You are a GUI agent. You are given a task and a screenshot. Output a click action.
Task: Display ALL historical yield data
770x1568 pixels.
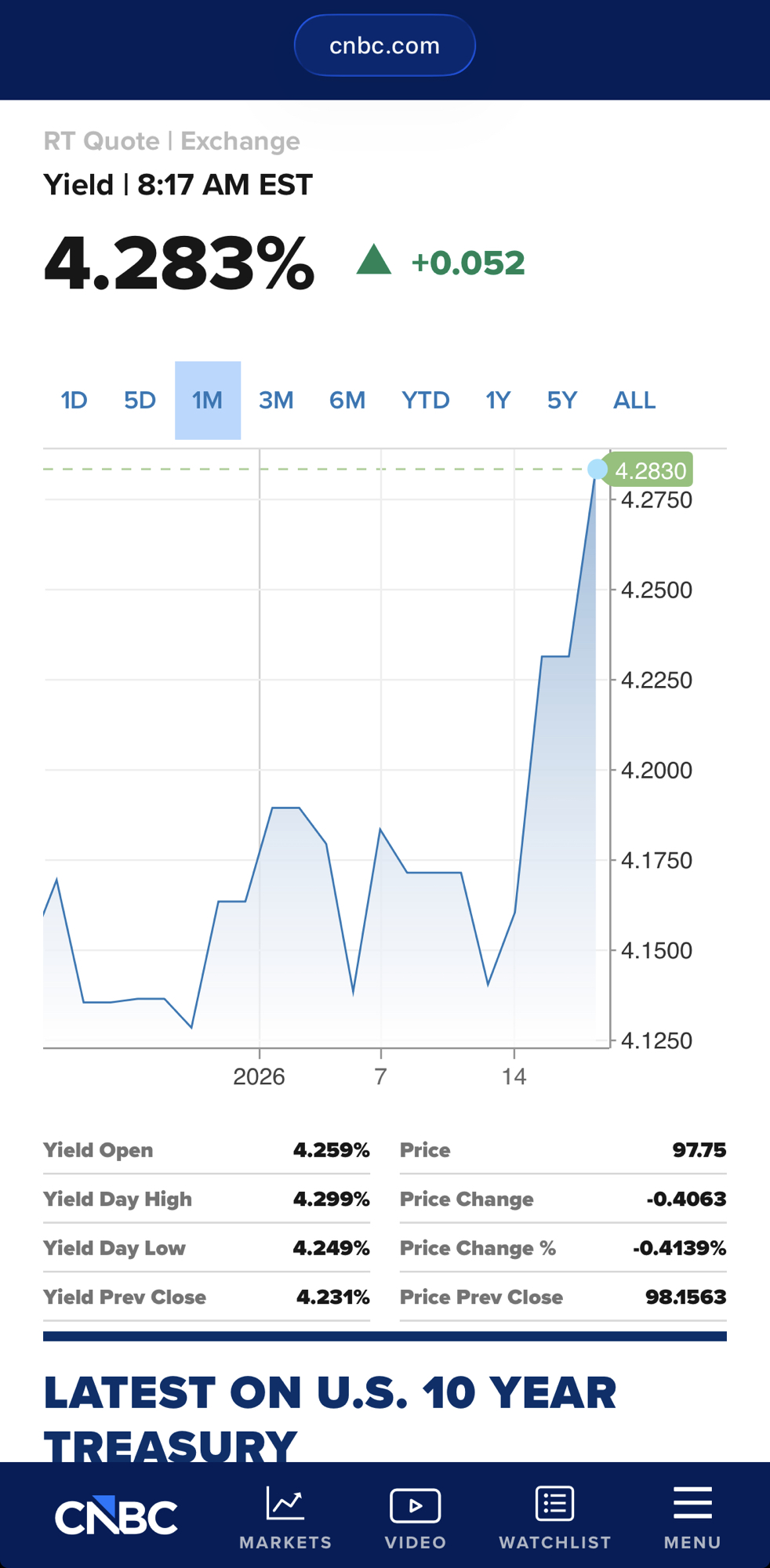[x=634, y=401]
